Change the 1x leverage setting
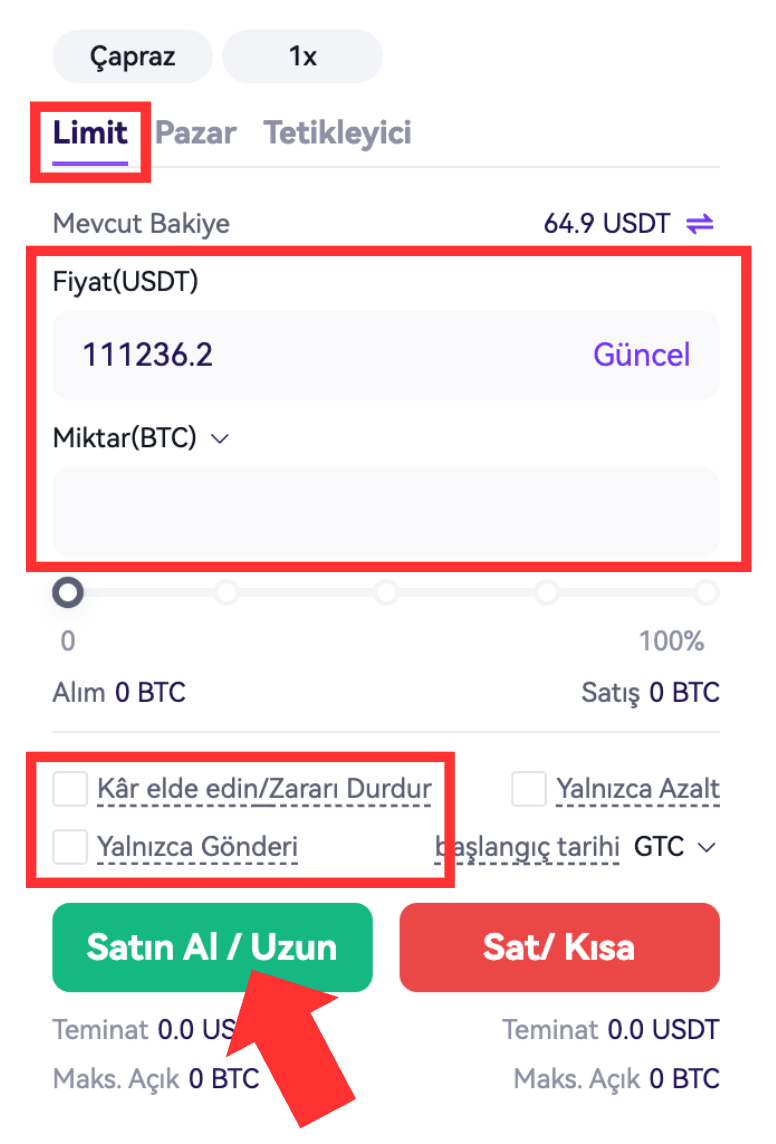The height and width of the screenshot is (1144, 776). pos(302,56)
